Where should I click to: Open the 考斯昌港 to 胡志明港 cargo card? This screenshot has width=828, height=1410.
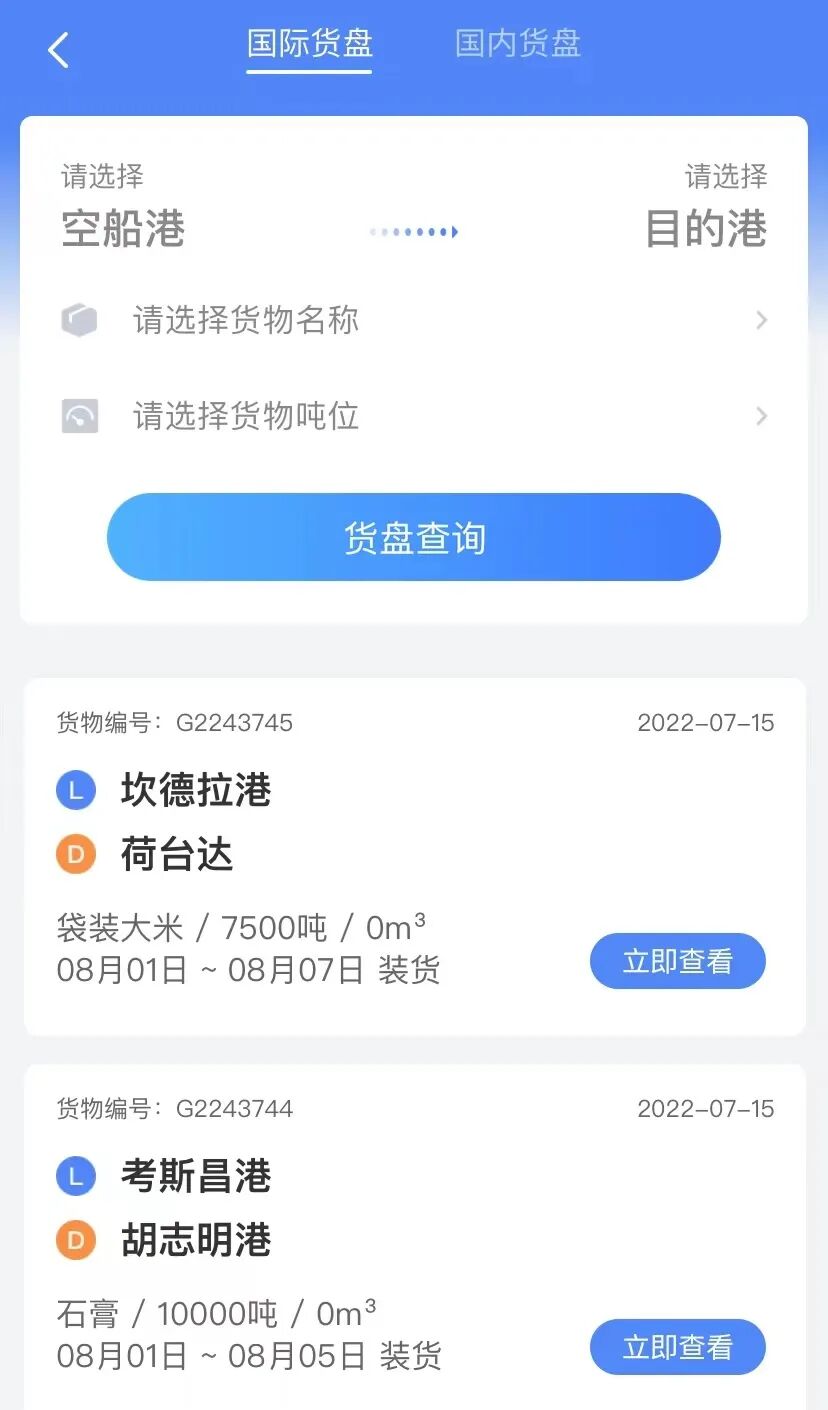coord(414,1237)
